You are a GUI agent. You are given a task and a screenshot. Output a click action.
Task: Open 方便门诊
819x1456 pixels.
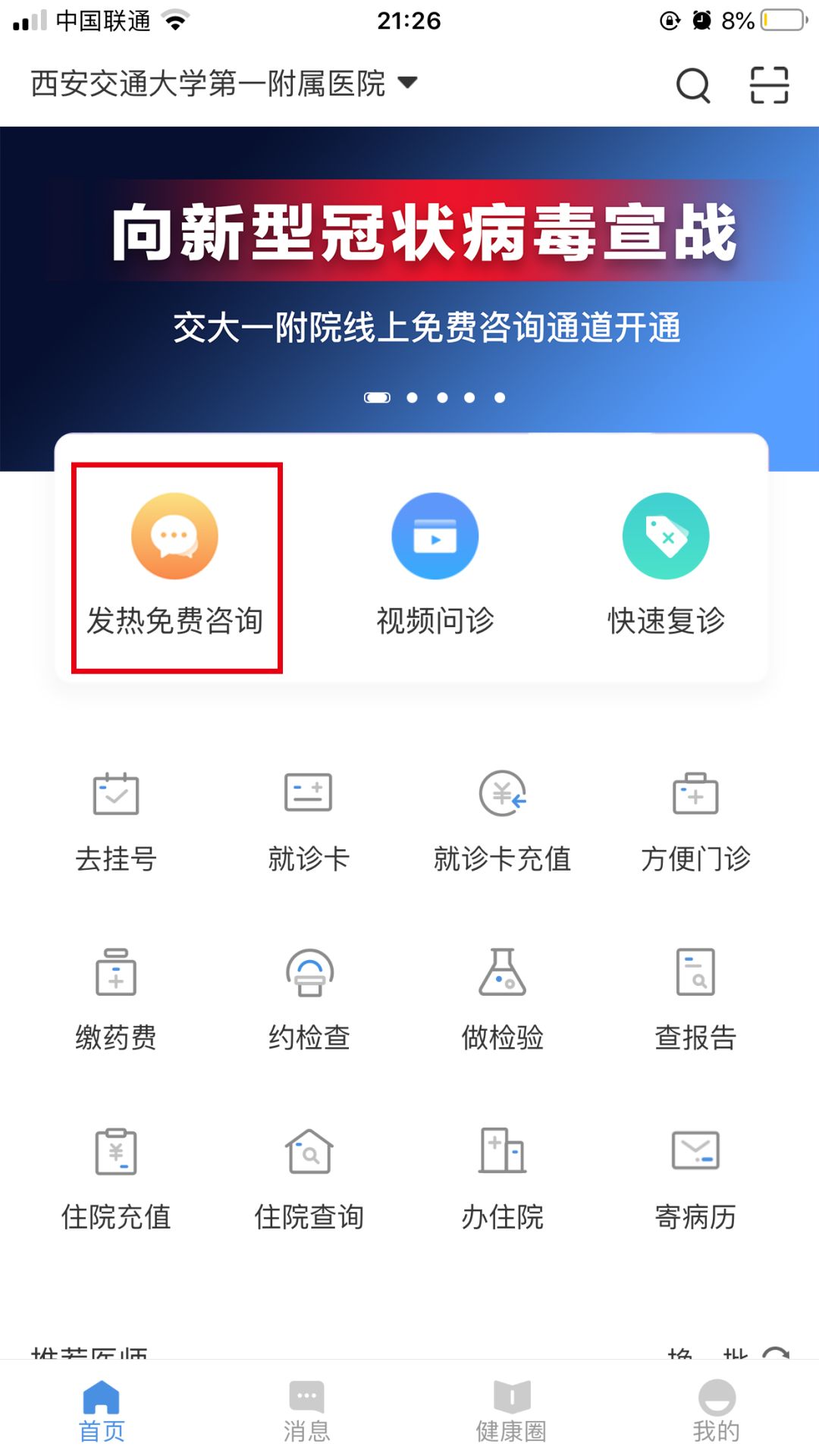[695, 821]
